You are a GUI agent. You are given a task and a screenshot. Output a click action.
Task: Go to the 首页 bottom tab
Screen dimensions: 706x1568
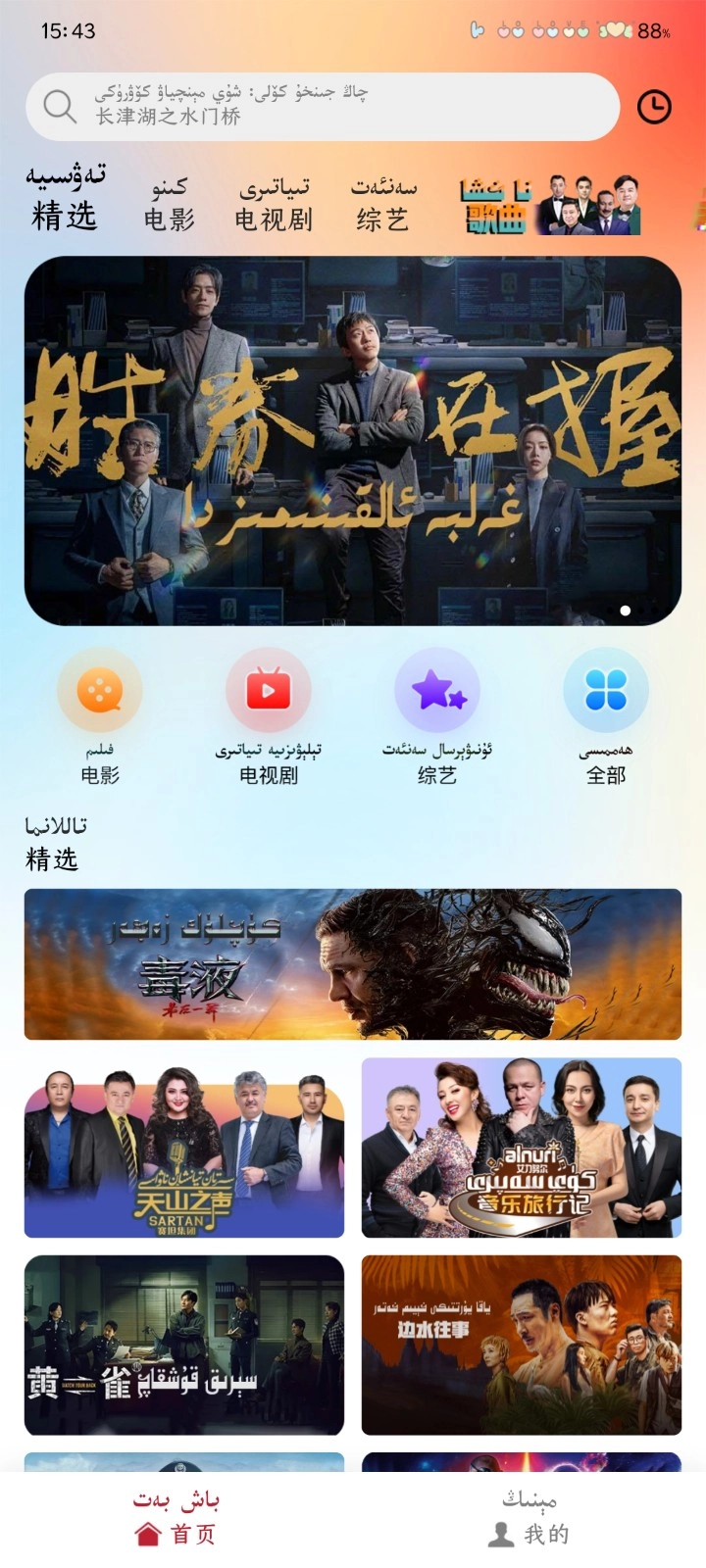pyautogui.click(x=176, y=1518)
